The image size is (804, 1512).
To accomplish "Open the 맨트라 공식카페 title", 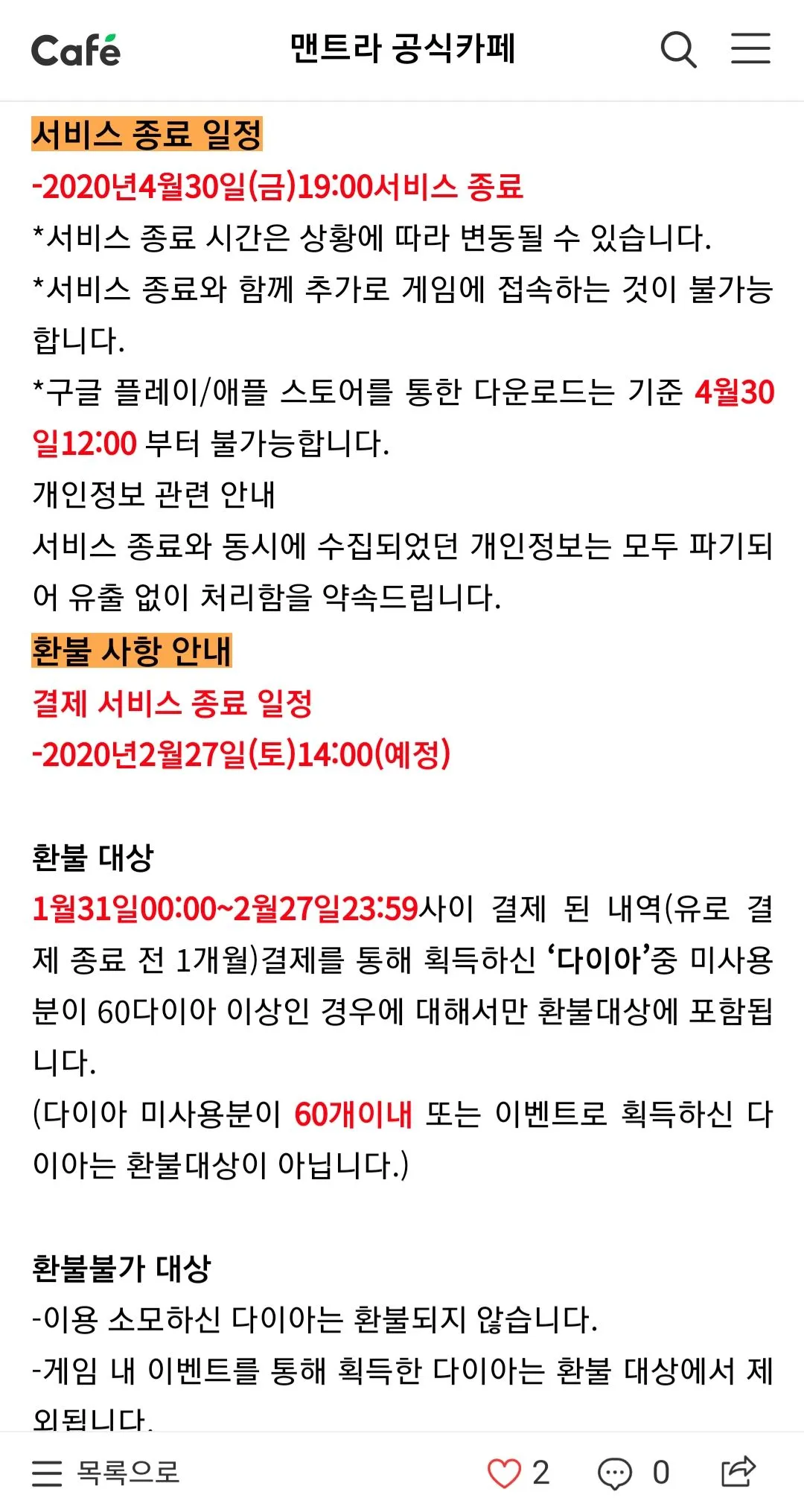I will tap(403, 49).
